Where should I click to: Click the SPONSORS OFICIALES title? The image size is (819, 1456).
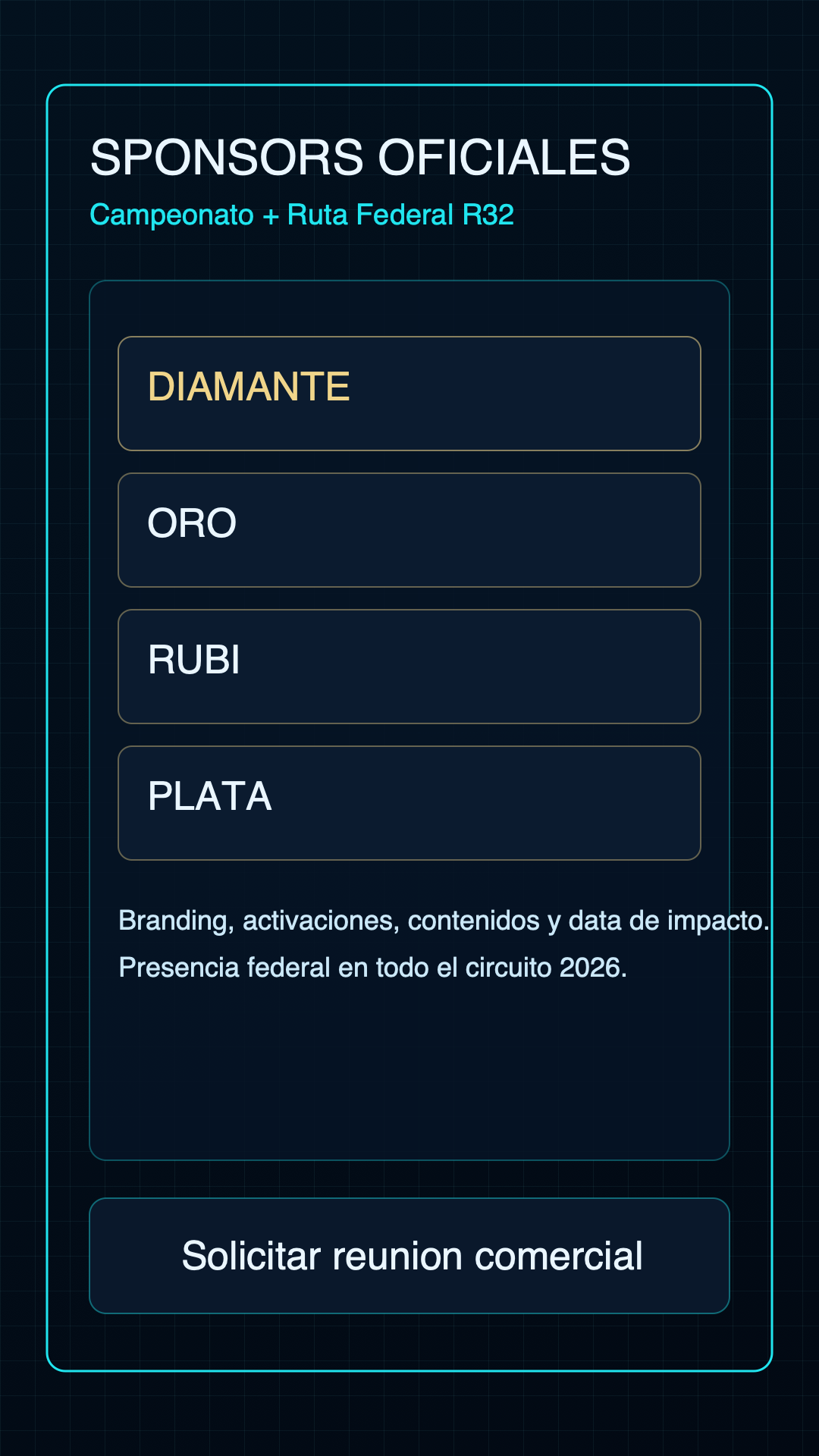[x=360, y=157]
